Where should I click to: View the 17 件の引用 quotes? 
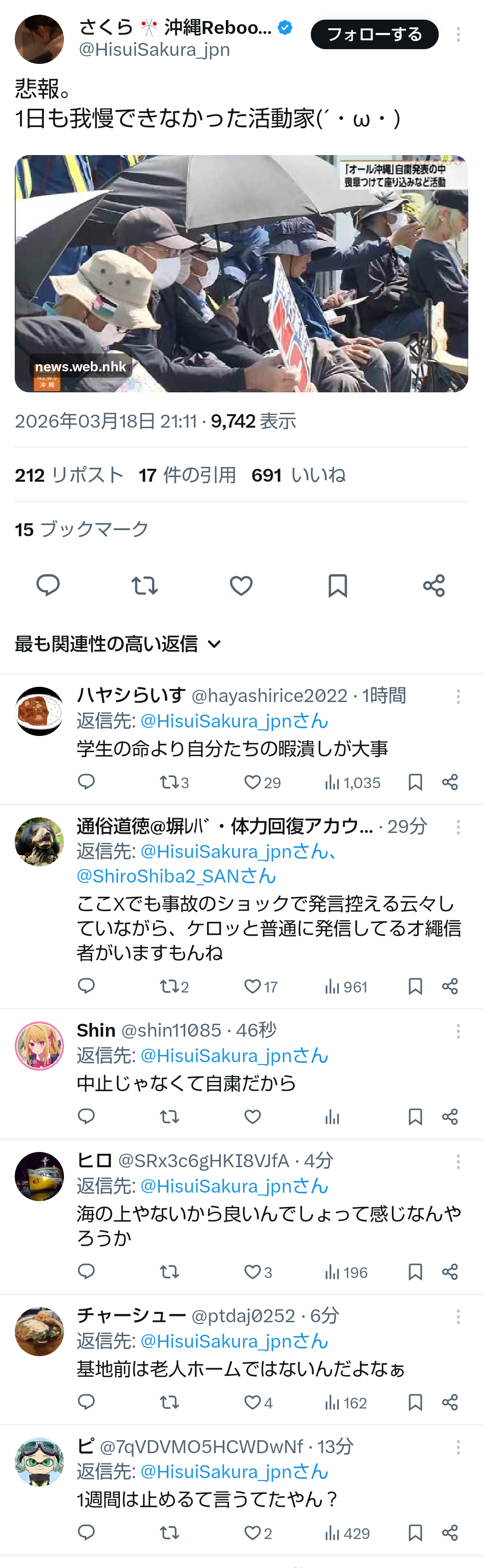coord(187,475)
